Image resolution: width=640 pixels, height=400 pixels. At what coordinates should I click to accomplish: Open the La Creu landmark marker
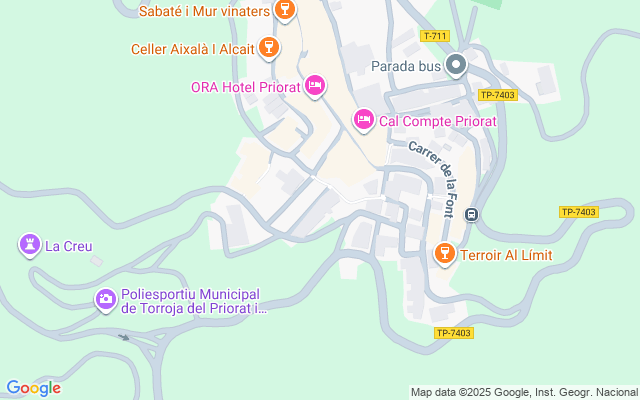[29, 244]
